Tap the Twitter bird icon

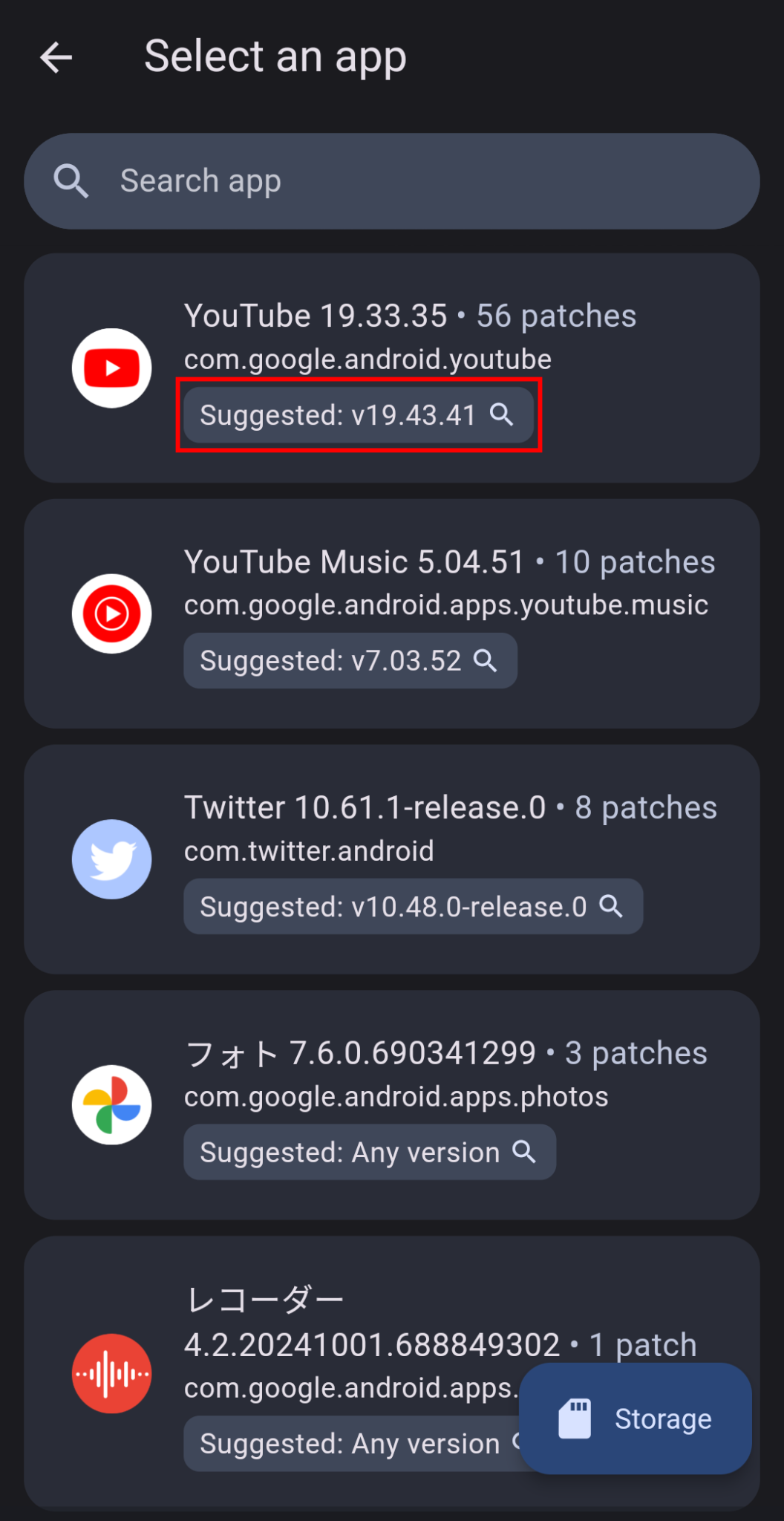point(111,859)
